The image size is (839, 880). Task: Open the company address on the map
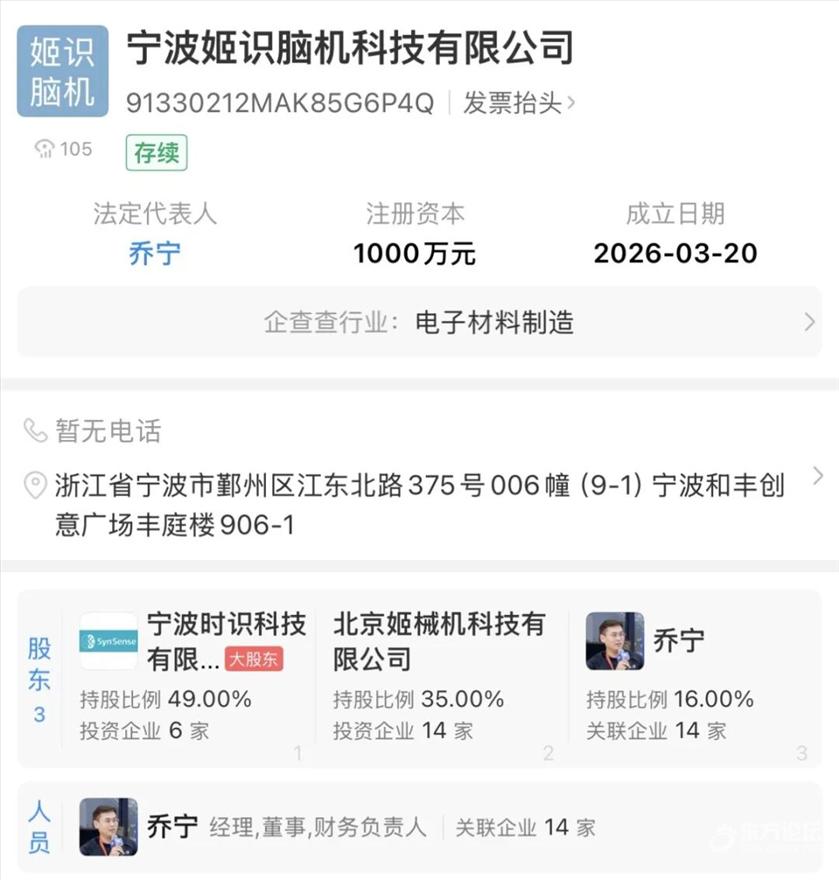(420, 505)
